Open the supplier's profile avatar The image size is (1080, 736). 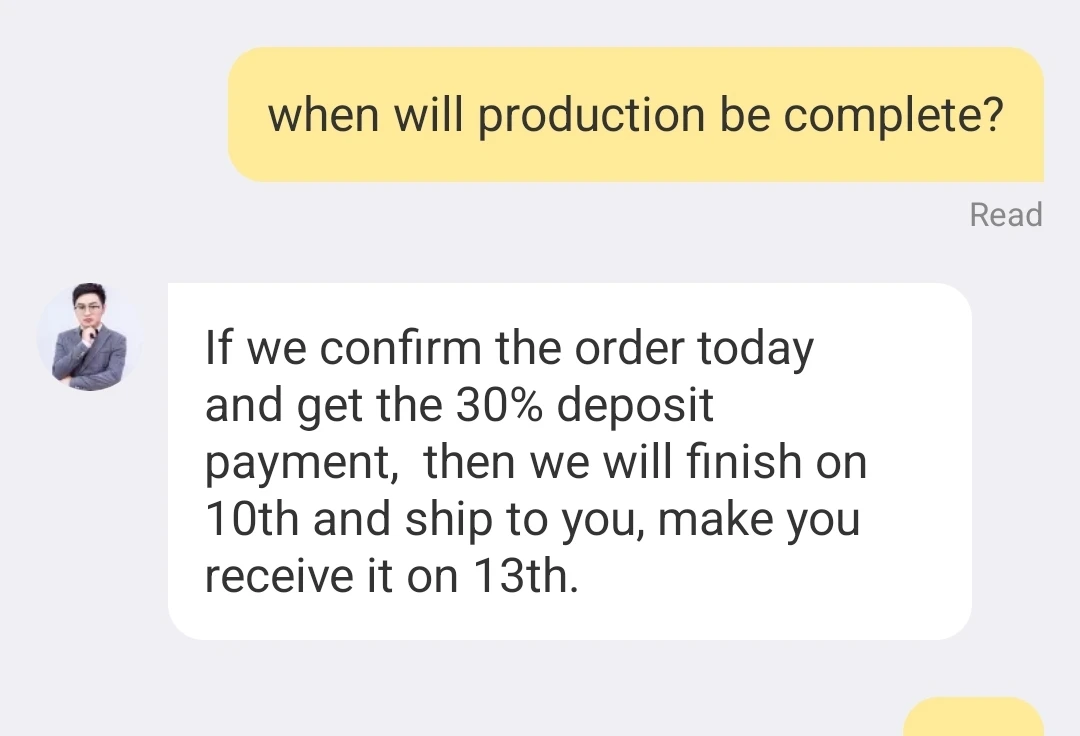[x=90, y=337]
